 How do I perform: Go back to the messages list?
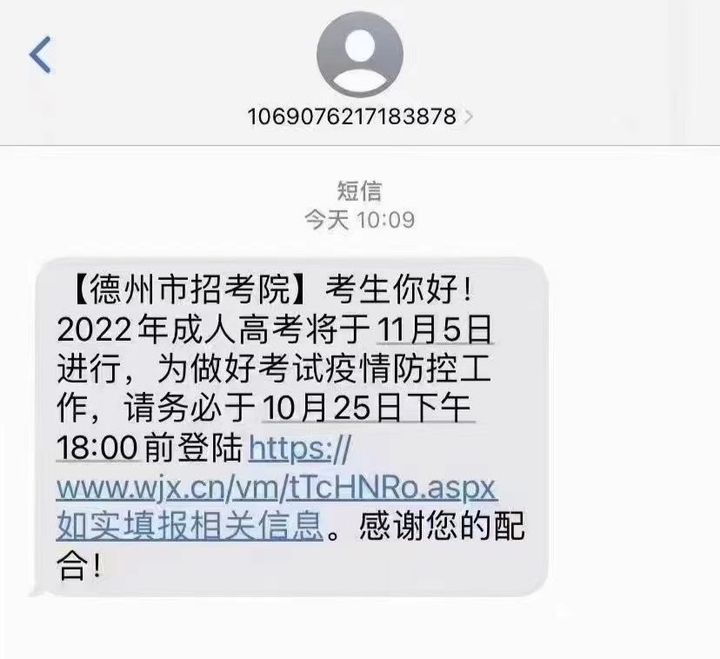point(41,55)
